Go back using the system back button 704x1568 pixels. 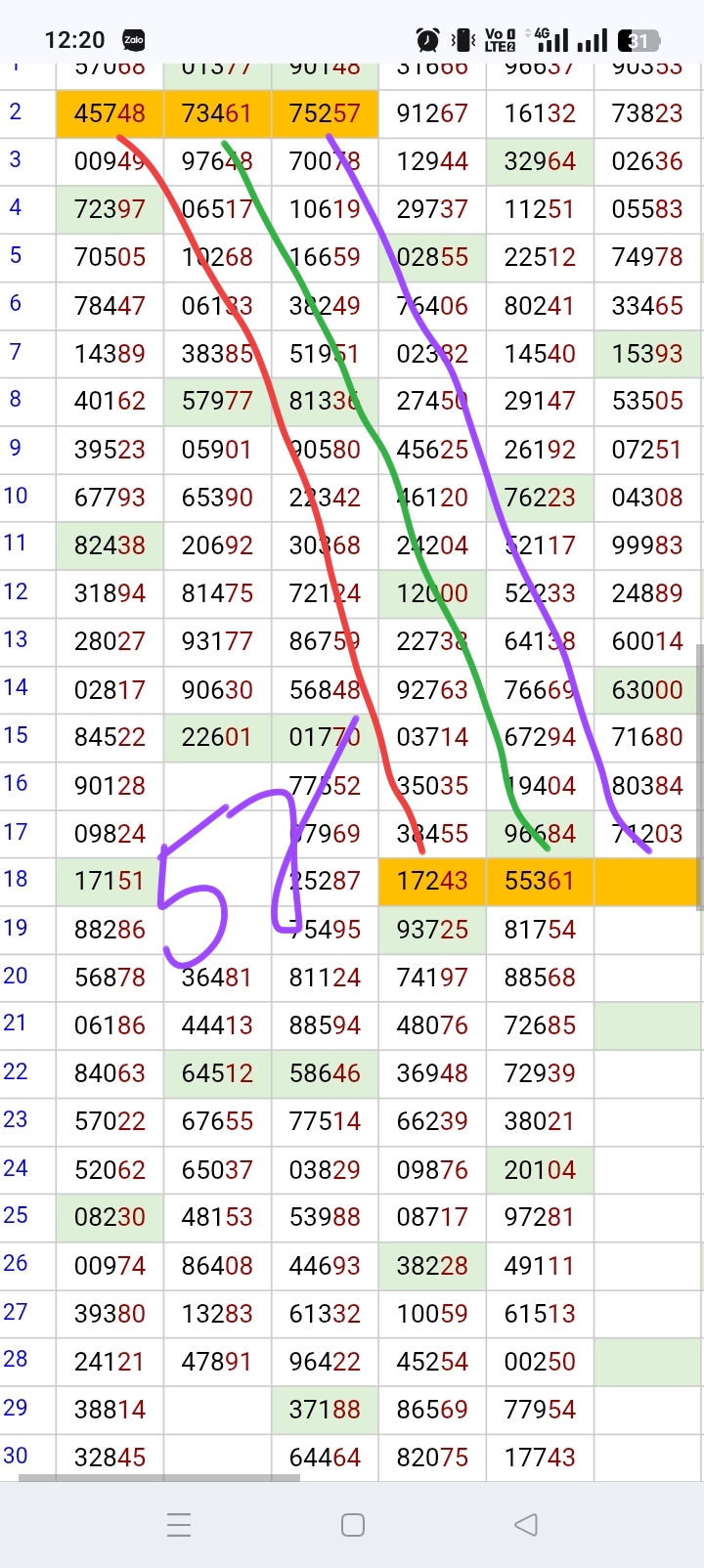click(x=526, y=1525)
